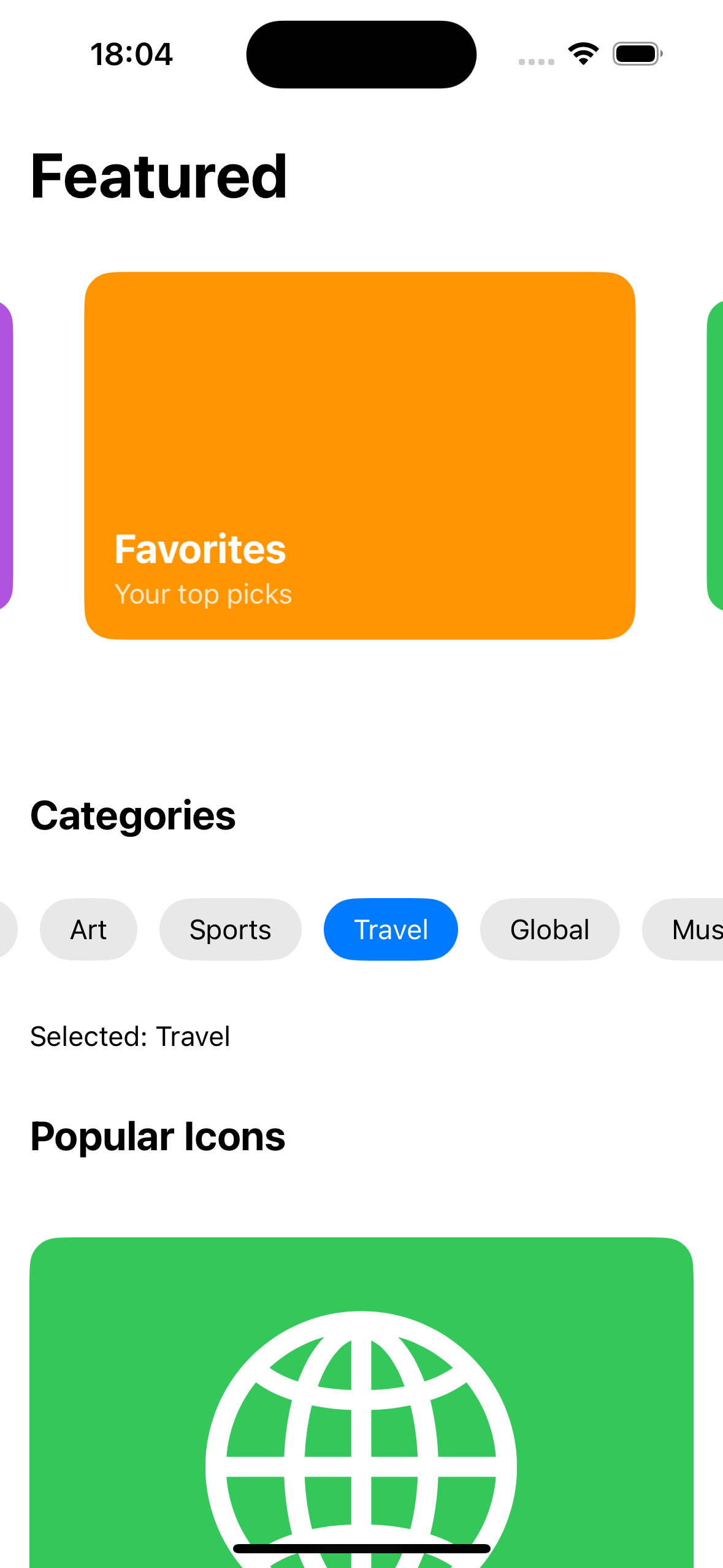Open the green globe icon card
The width and height of the screenshot is (723, 1568).
tap(361, 1402)
